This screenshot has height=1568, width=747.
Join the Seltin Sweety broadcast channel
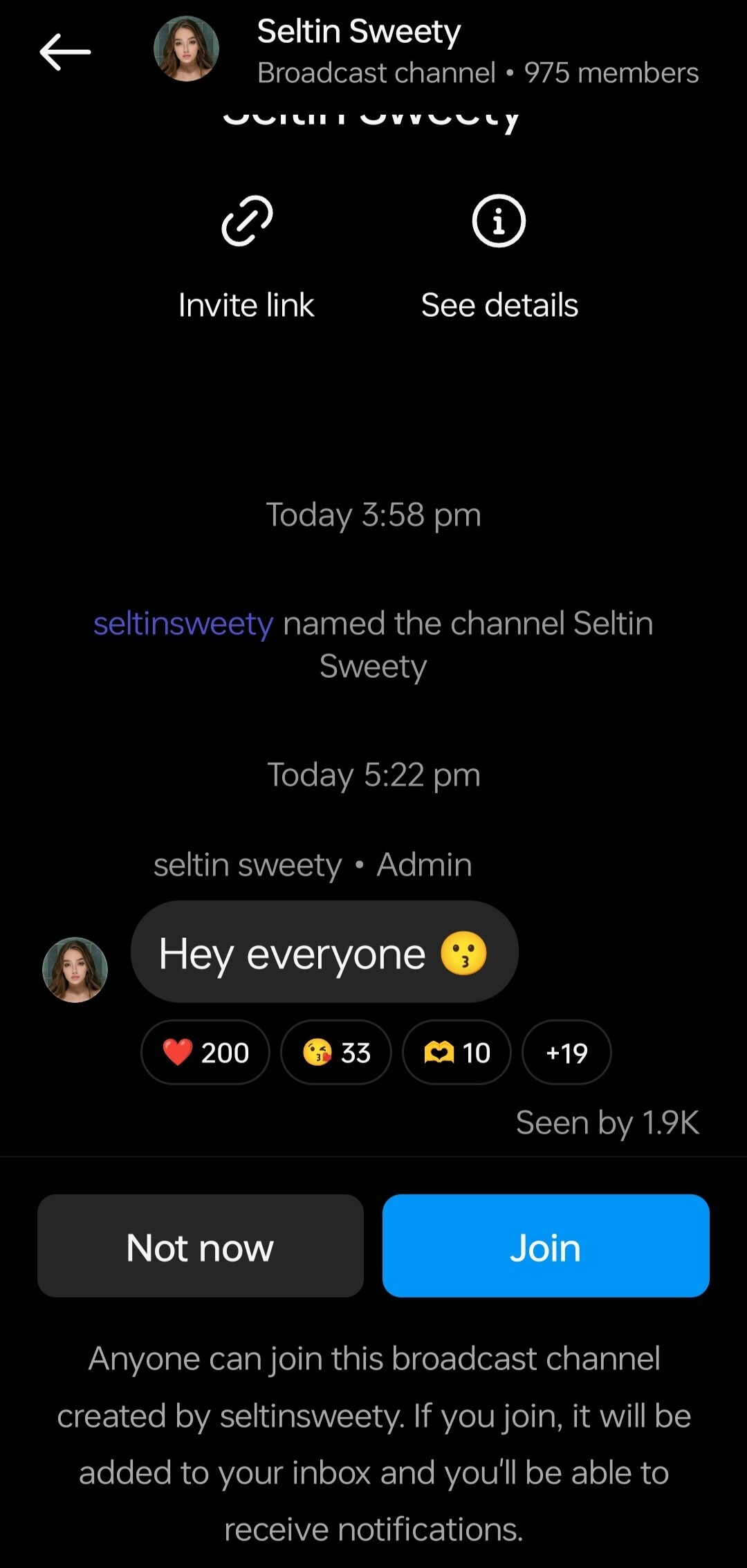click(546, 1246)
